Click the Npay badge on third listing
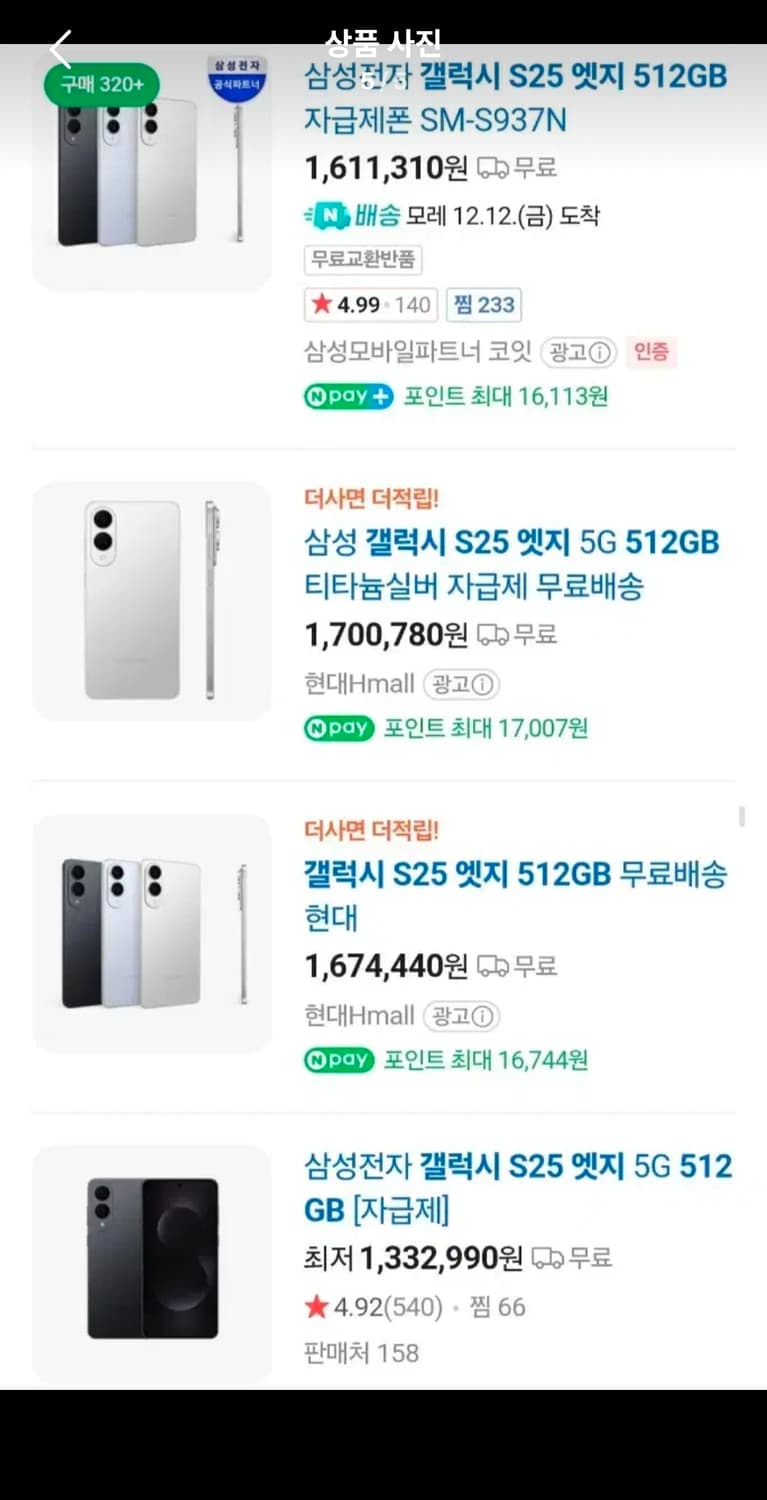Screen dimensions: 767x1500 (x=340, y=1061)
